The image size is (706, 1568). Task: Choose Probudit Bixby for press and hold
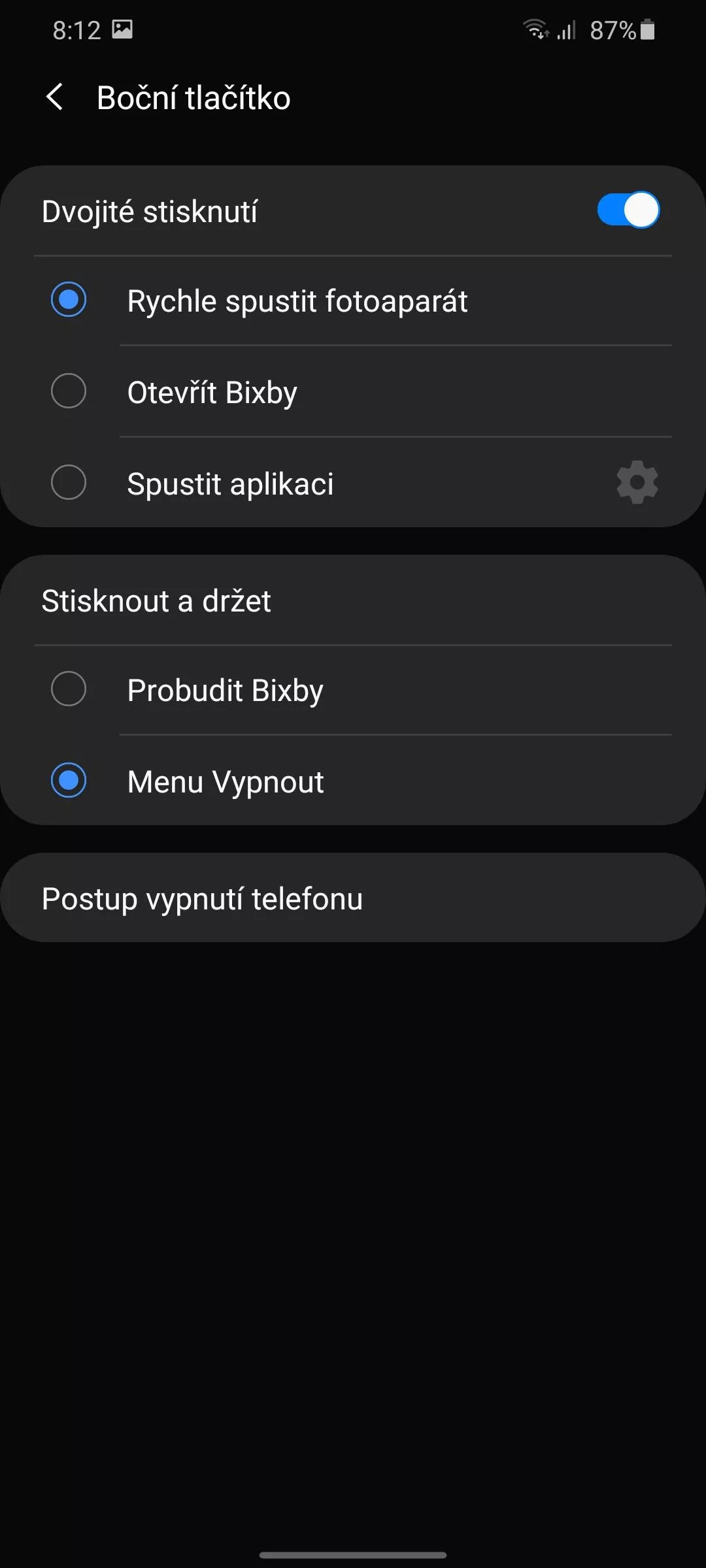pos(353,690)
